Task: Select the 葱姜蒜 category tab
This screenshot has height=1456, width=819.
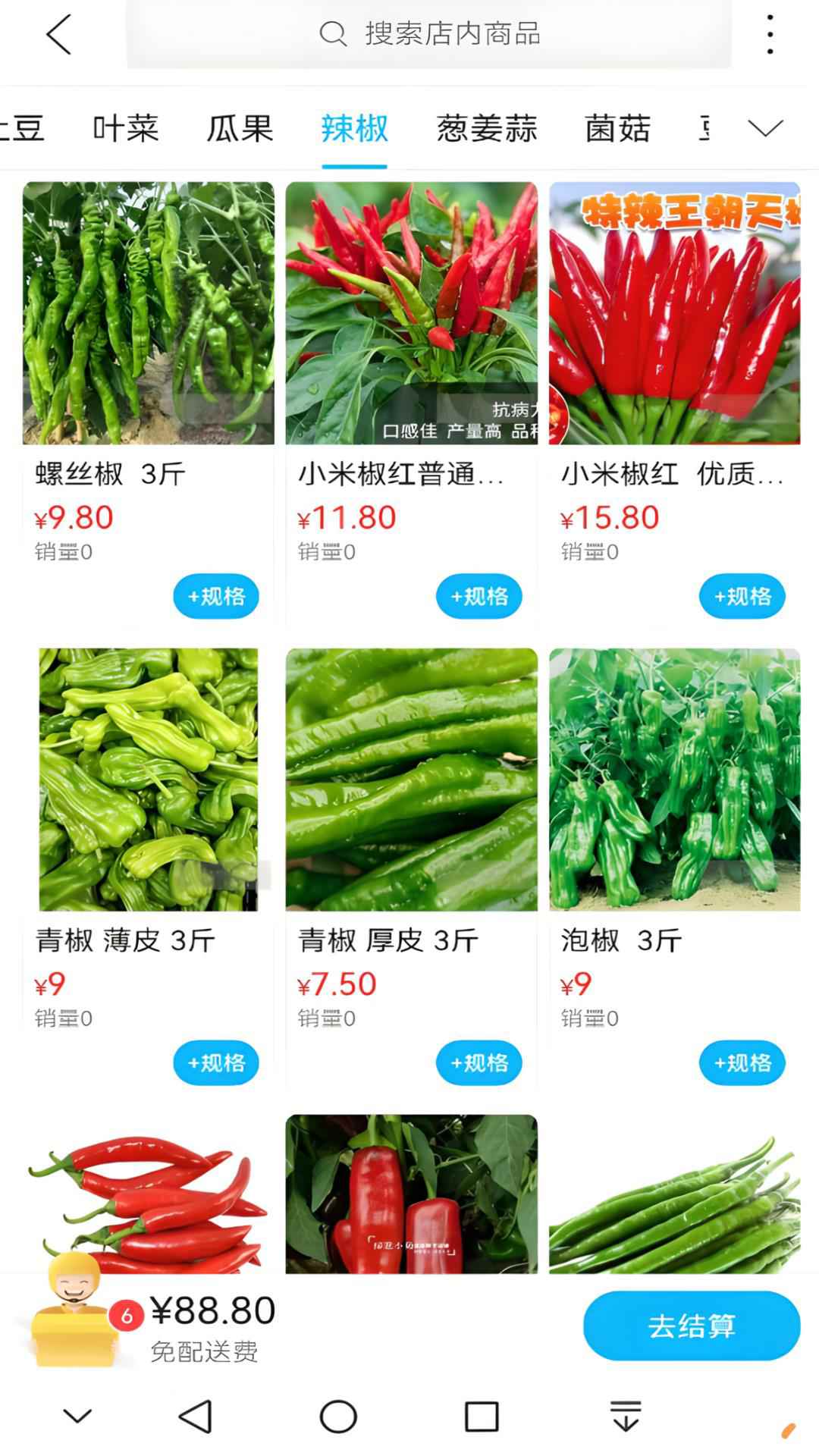Action: [x=486, y=128]
